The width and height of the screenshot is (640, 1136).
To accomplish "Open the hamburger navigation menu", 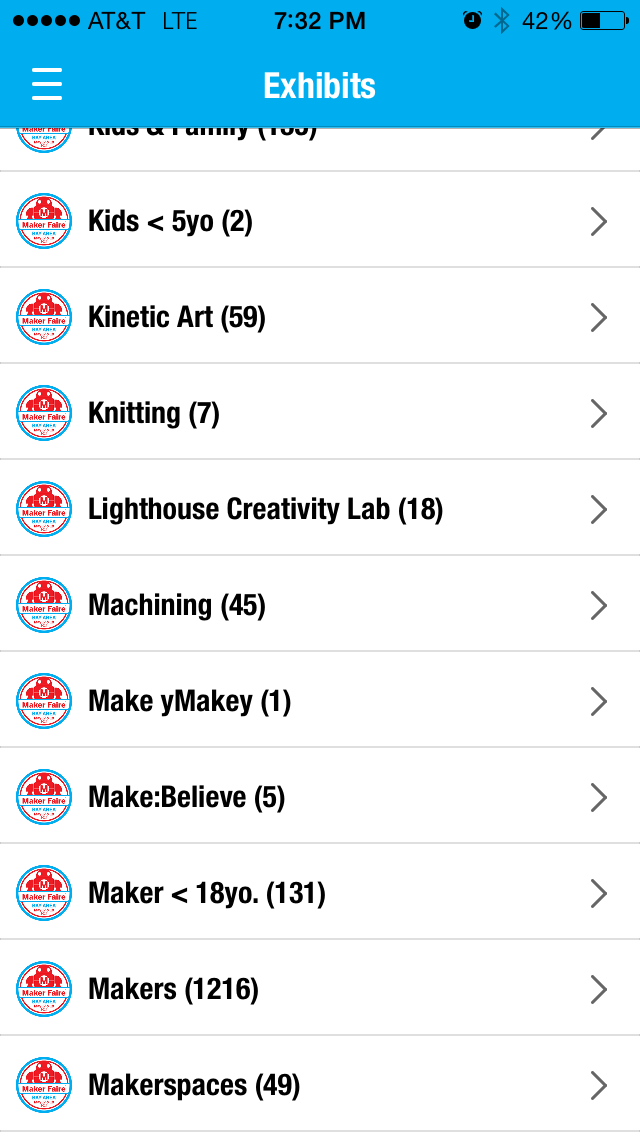I will (47, 85).
